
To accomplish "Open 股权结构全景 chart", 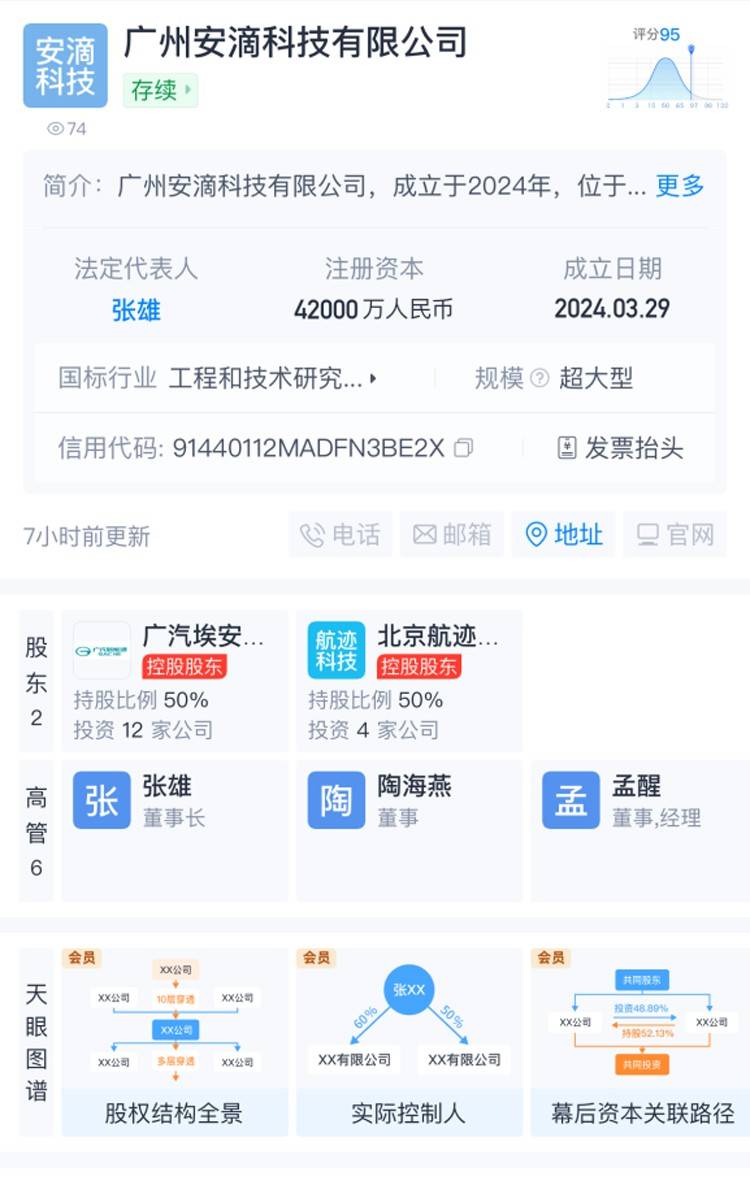I will click(x=175, y=1040).
